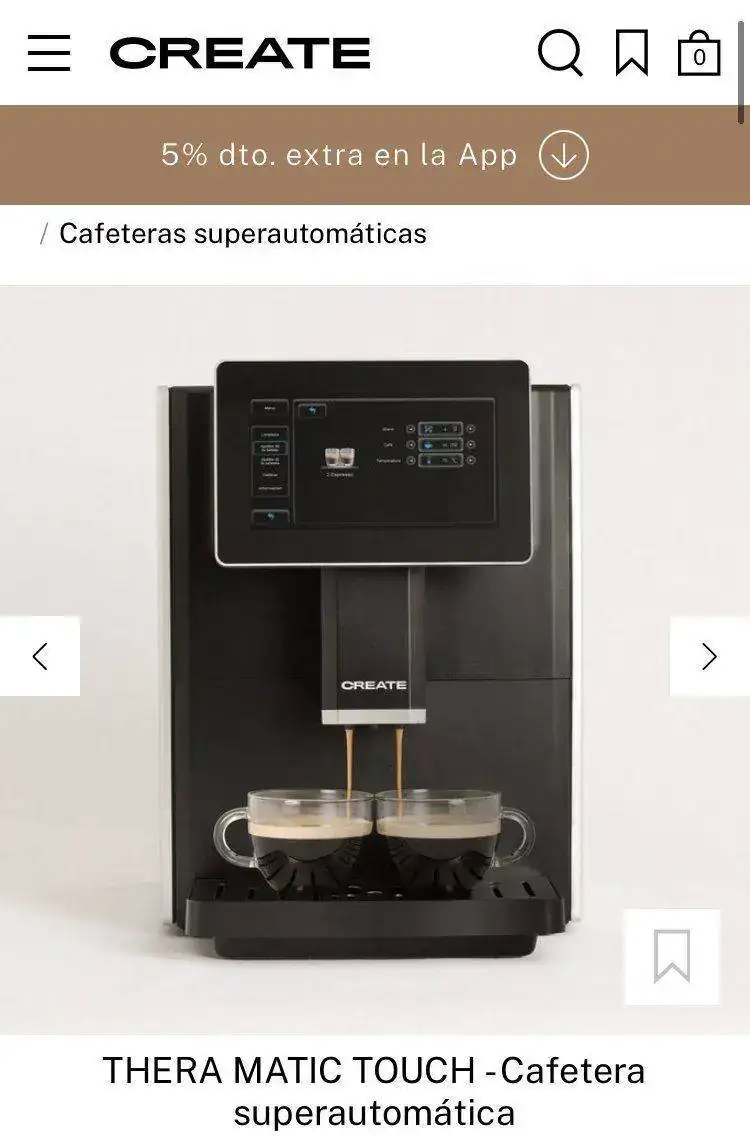Go to Cafeteras superautomáticas category

click(243, 234)
